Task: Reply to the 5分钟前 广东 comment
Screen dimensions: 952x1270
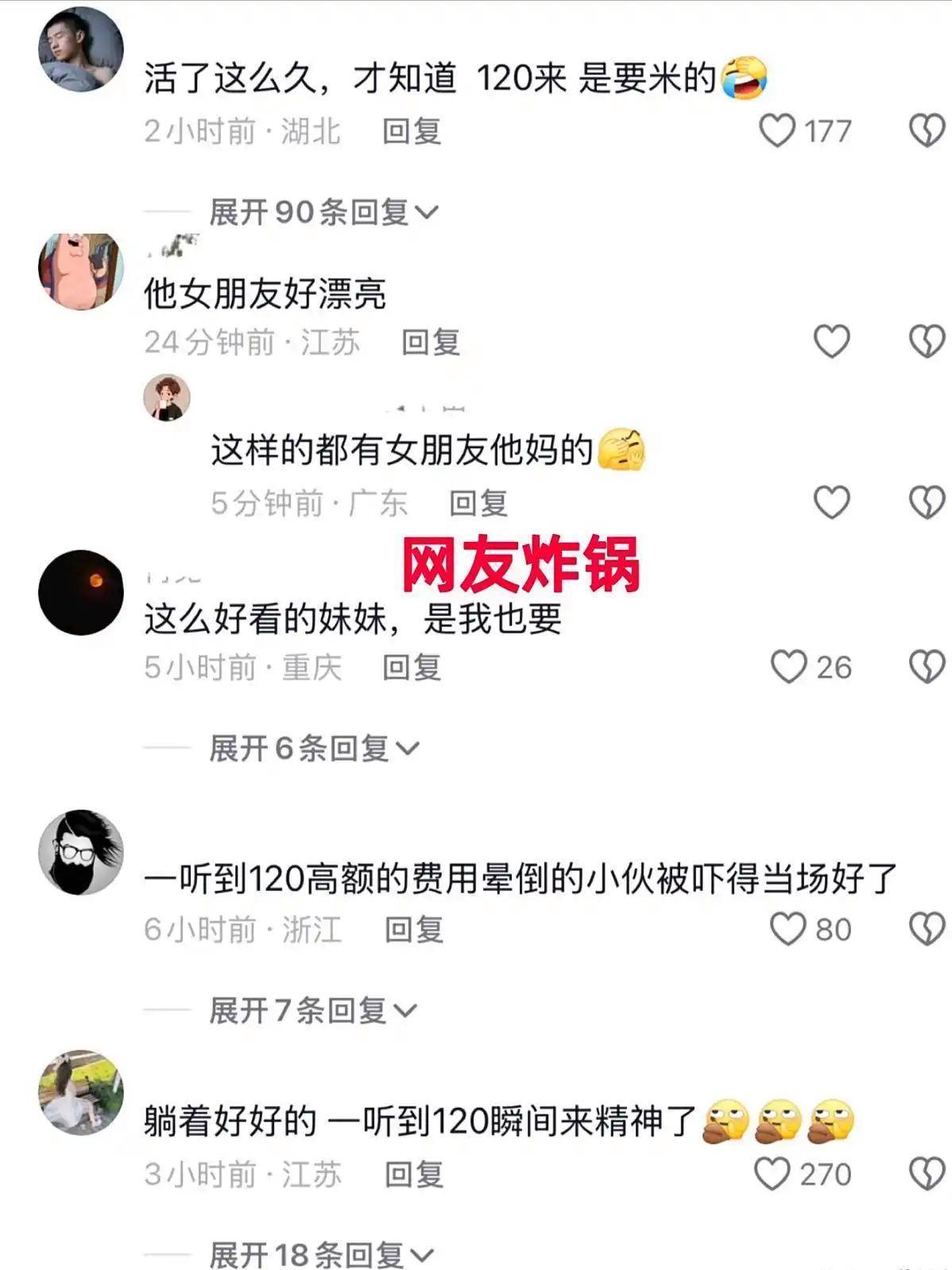Action: tap(478, 503)
